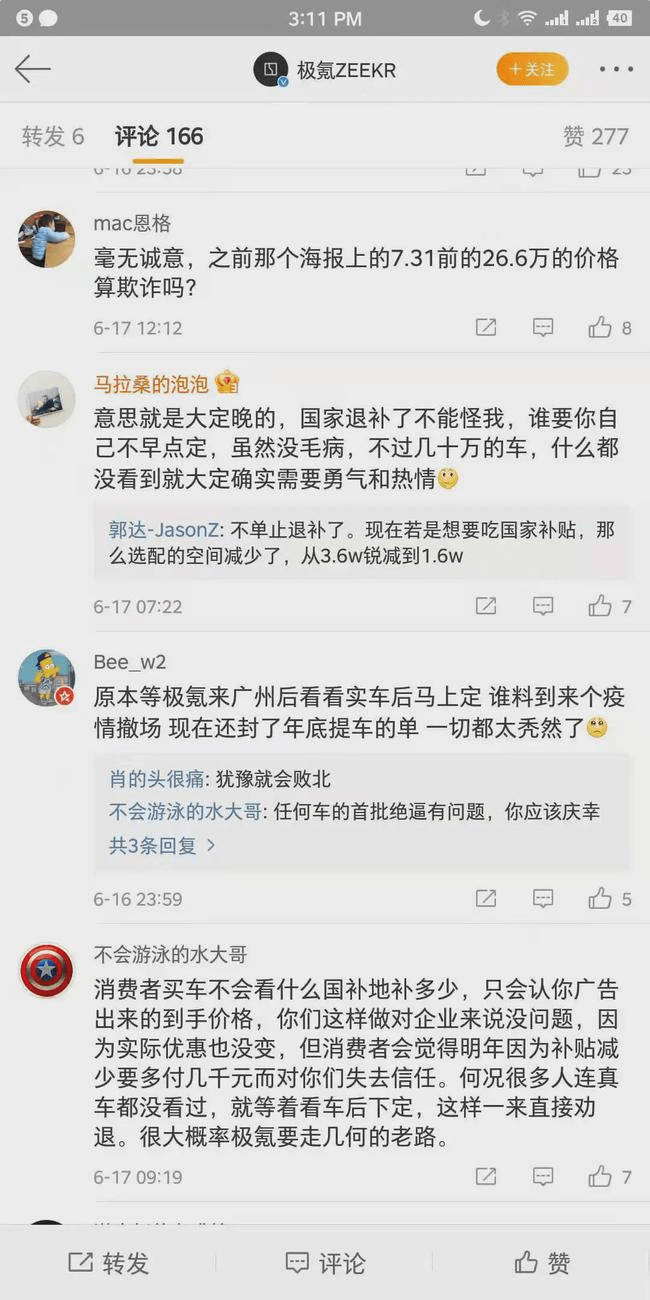Image resolution: width=650 pixels, height=1300 pixels.
Task: Reply to mac恩格's comment
Action: pos(543,327)
